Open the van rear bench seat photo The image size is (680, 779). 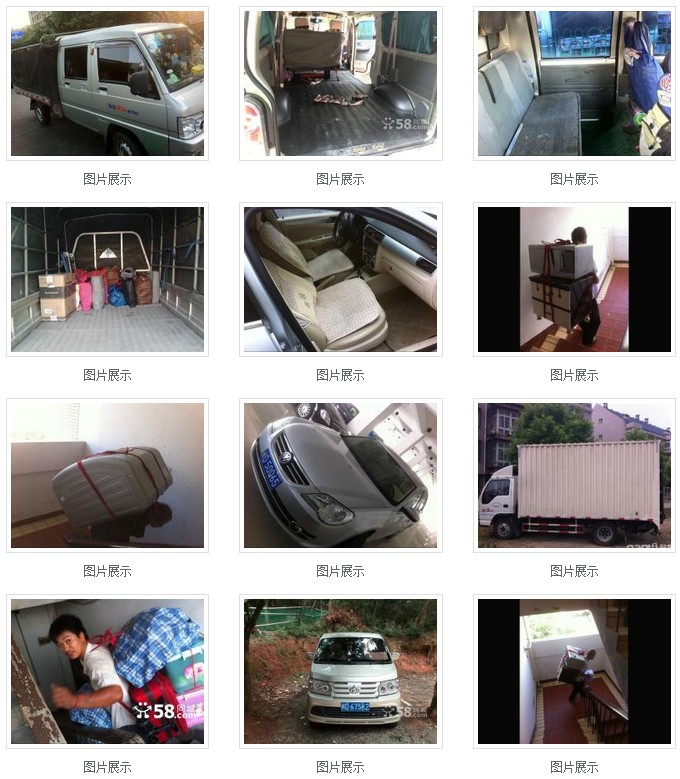click(574, 83)
